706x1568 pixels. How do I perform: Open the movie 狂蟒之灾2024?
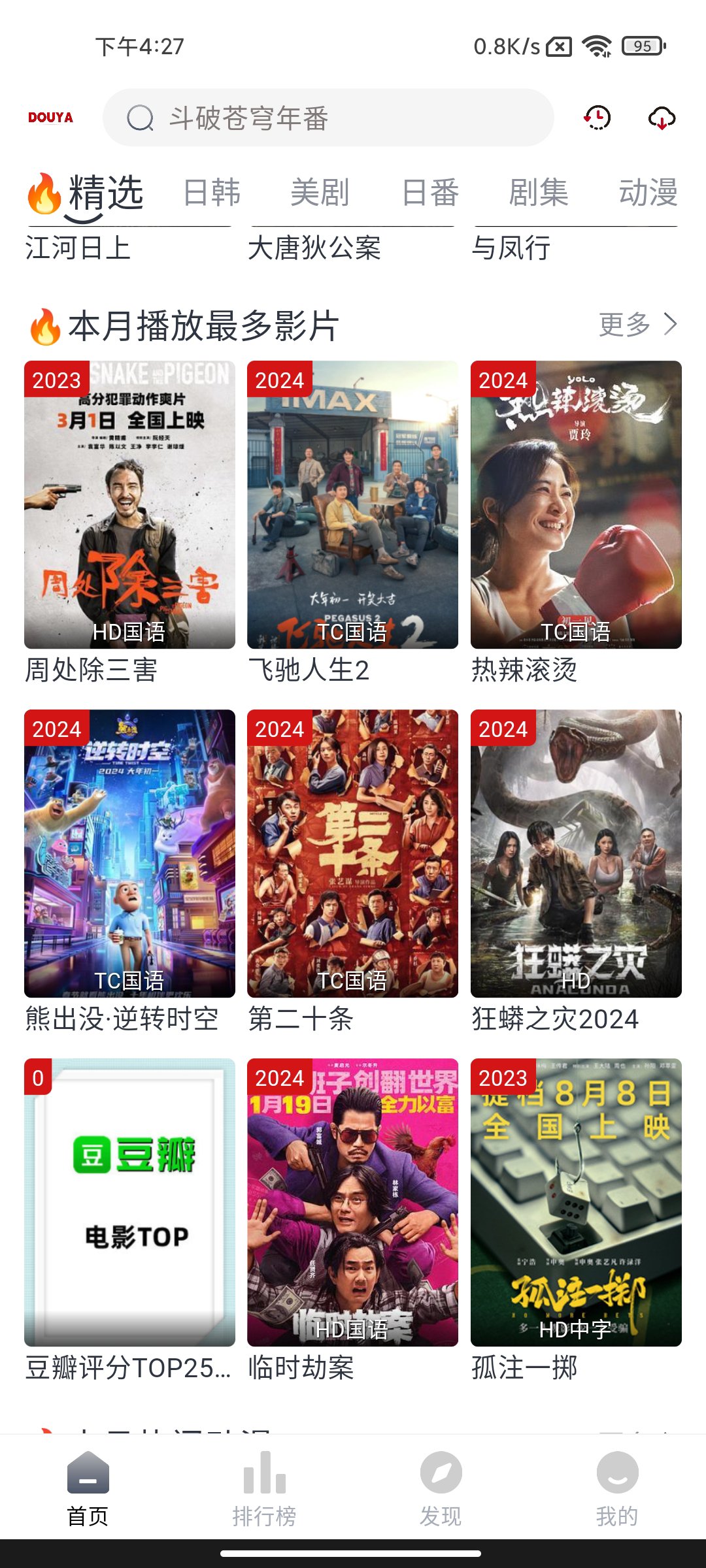[x=576, y=853]
